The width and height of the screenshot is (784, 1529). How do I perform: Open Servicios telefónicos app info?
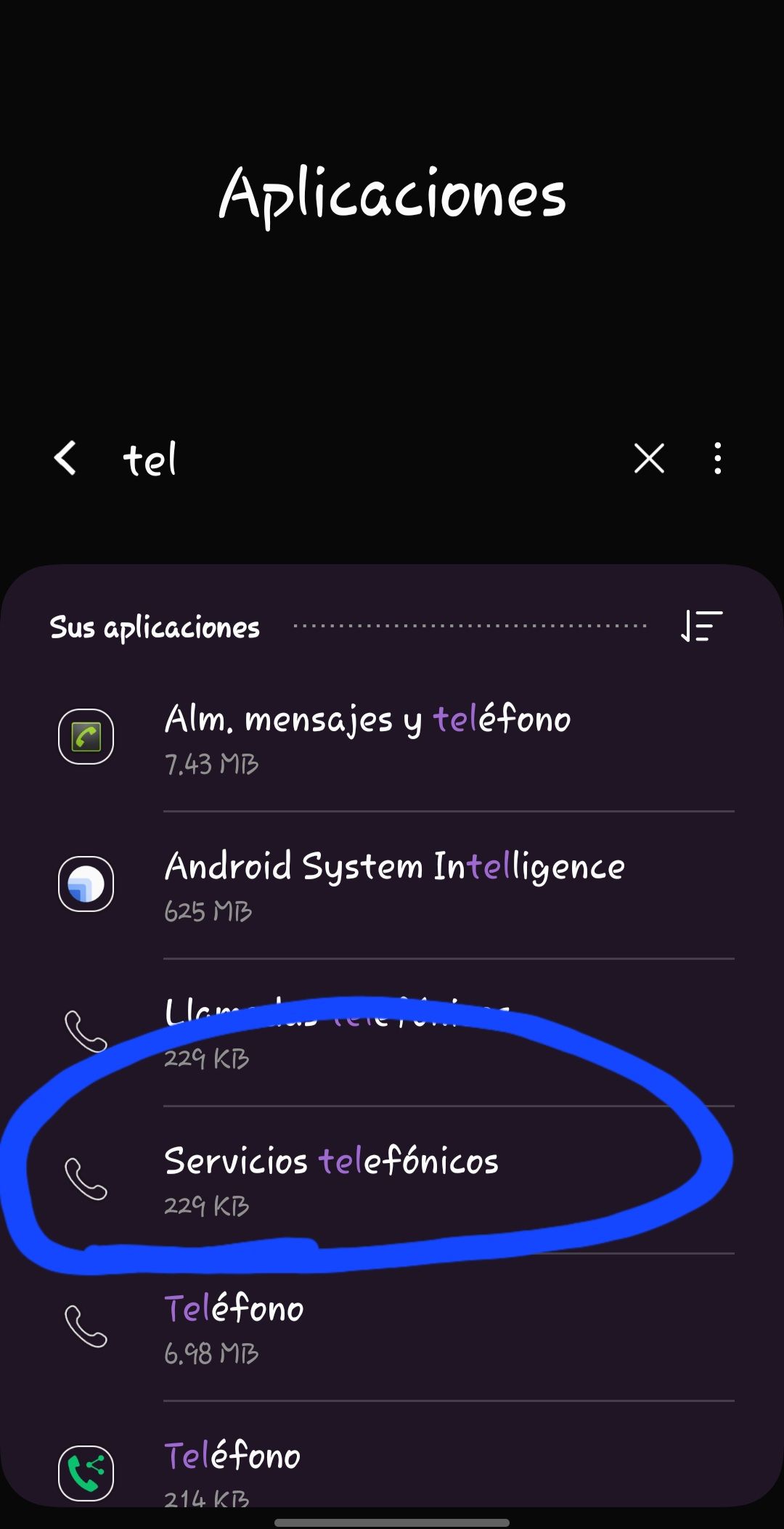point(392,1179)
